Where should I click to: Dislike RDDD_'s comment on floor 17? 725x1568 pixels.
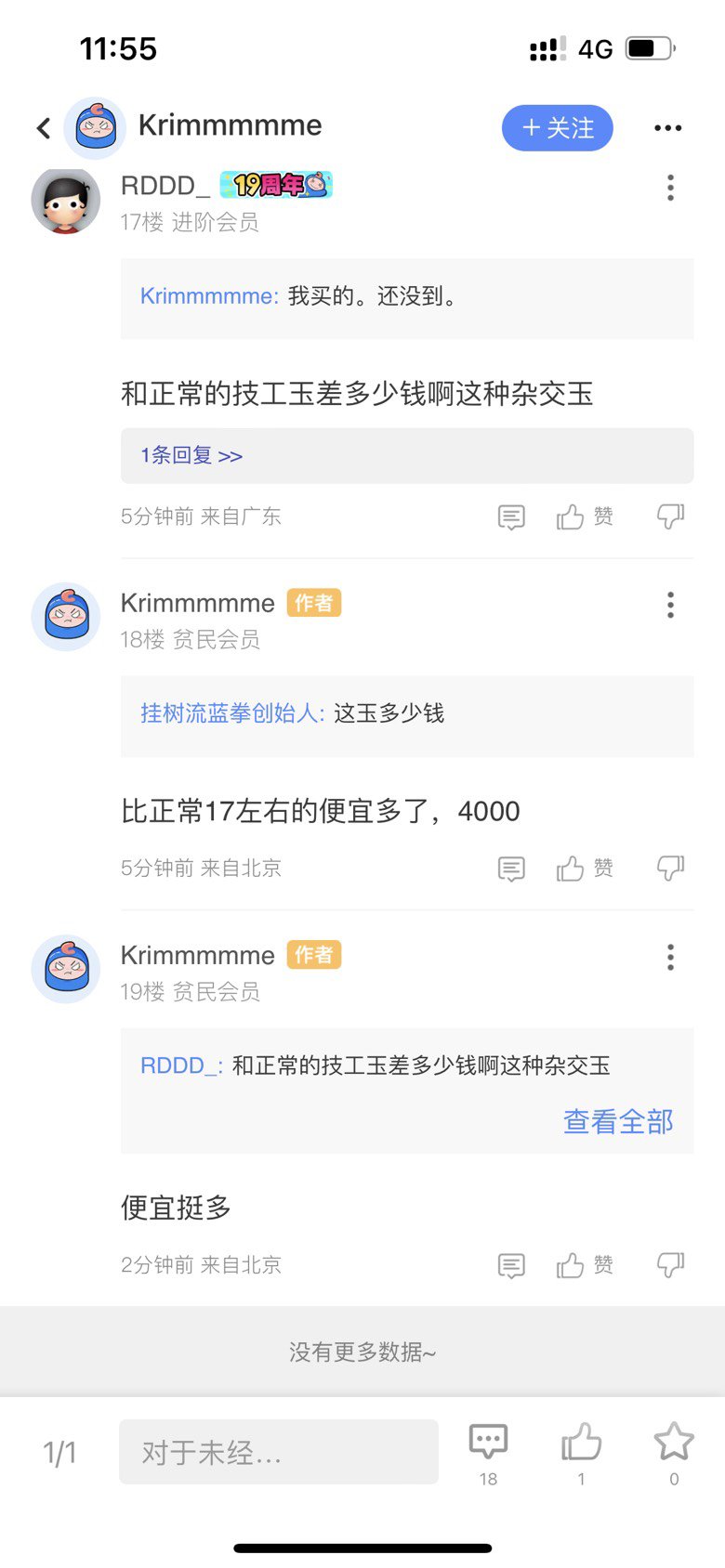point(670,516)
